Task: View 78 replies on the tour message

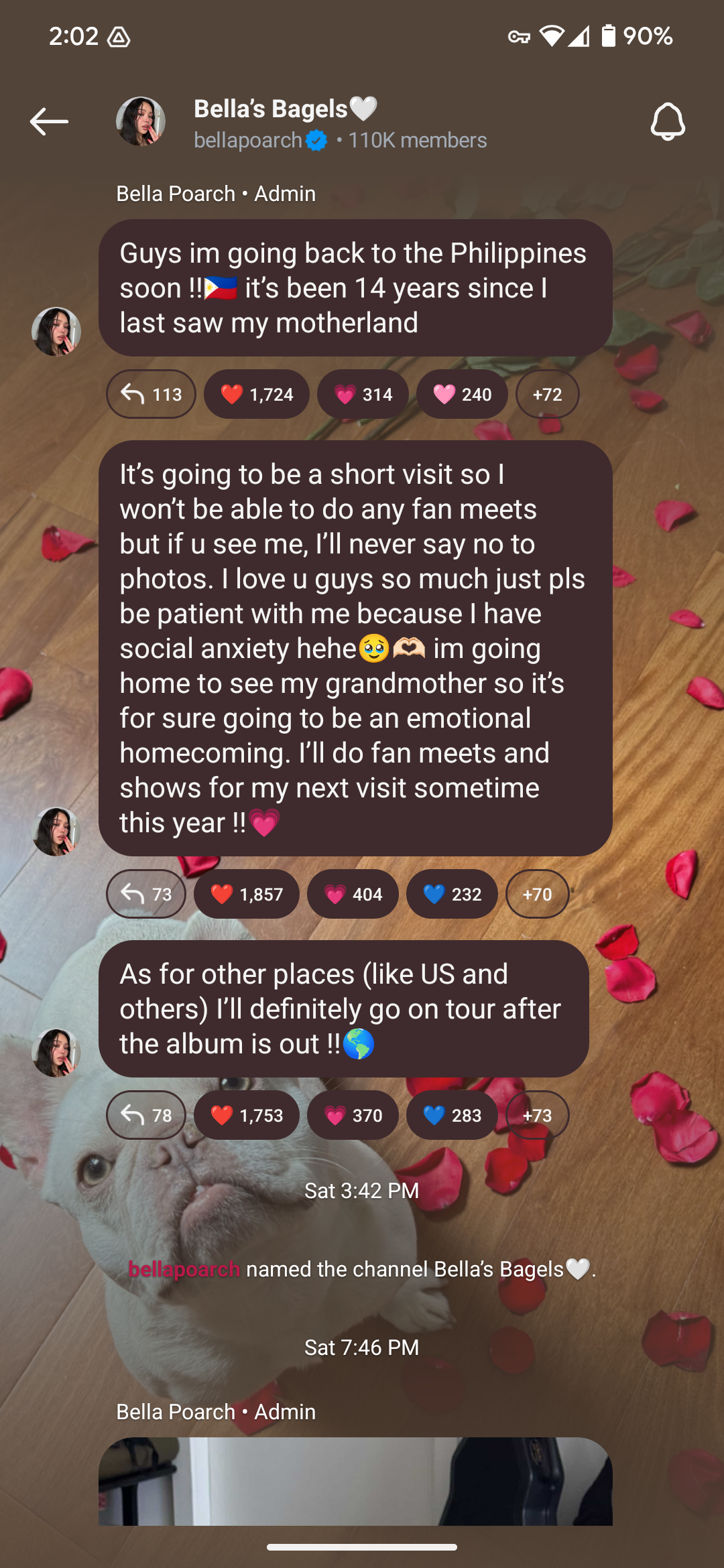Action: (146, 1115)
